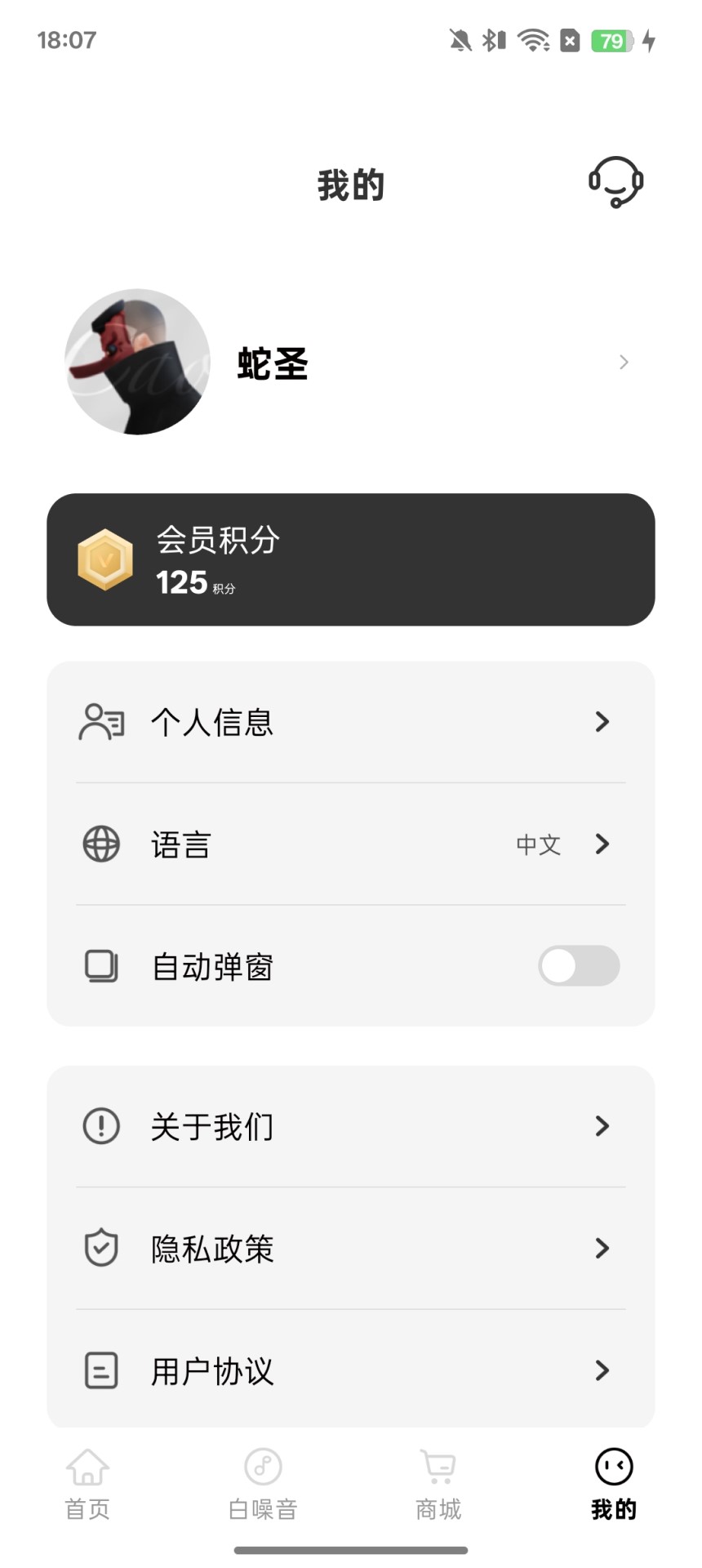Open 语言 settings with its right arrow
702x1568 pixels.
[602, 844]
